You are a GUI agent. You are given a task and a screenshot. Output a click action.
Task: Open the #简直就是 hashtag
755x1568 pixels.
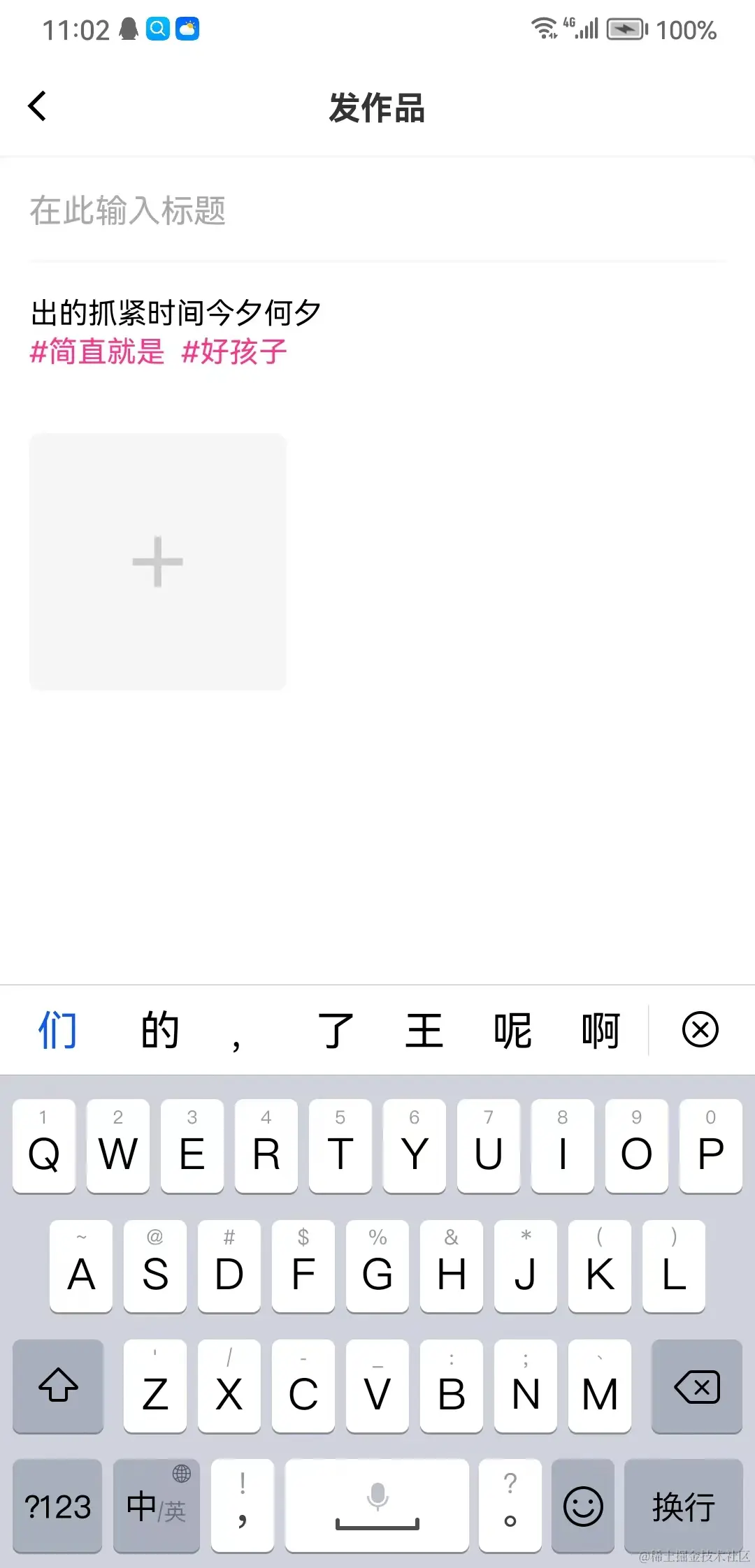(97, 351)
